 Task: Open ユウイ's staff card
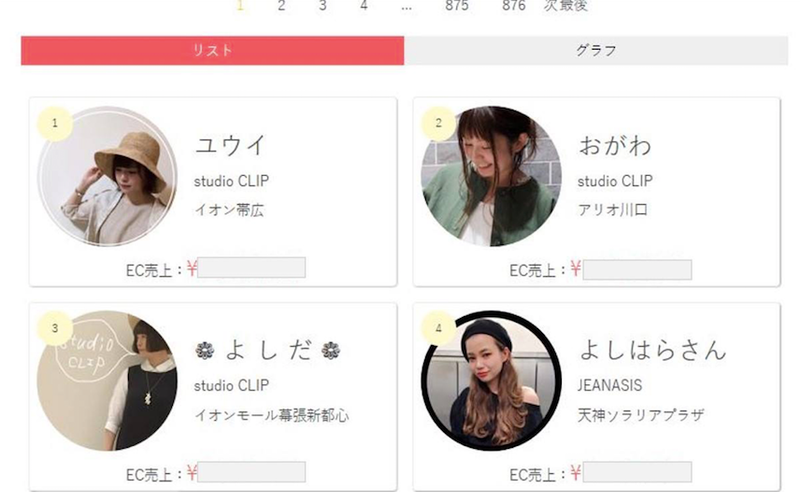tap(212, 192)
